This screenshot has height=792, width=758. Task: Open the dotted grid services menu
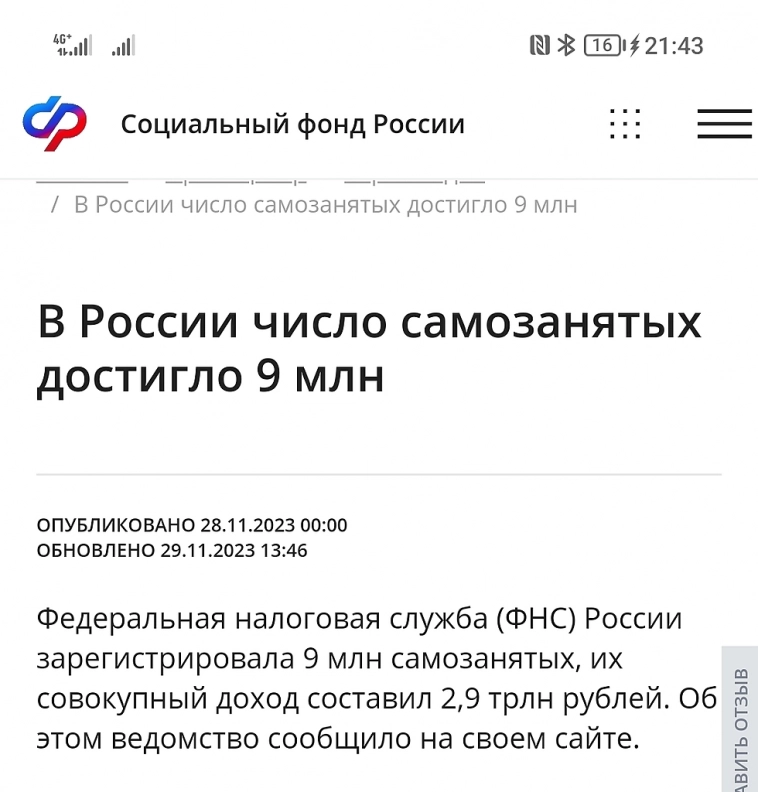tap(625, 124)
